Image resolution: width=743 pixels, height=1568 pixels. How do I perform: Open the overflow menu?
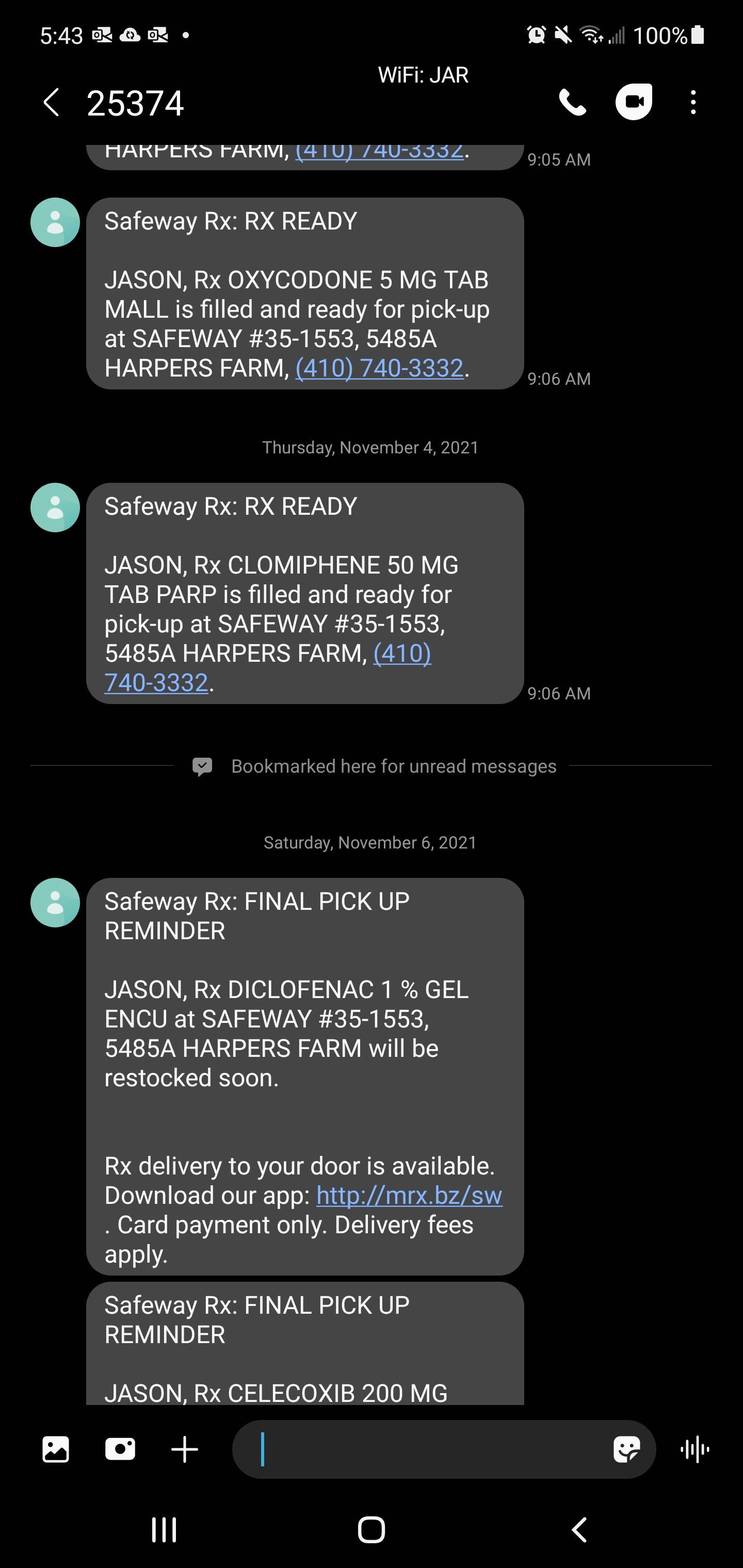(x=693, y=102)
